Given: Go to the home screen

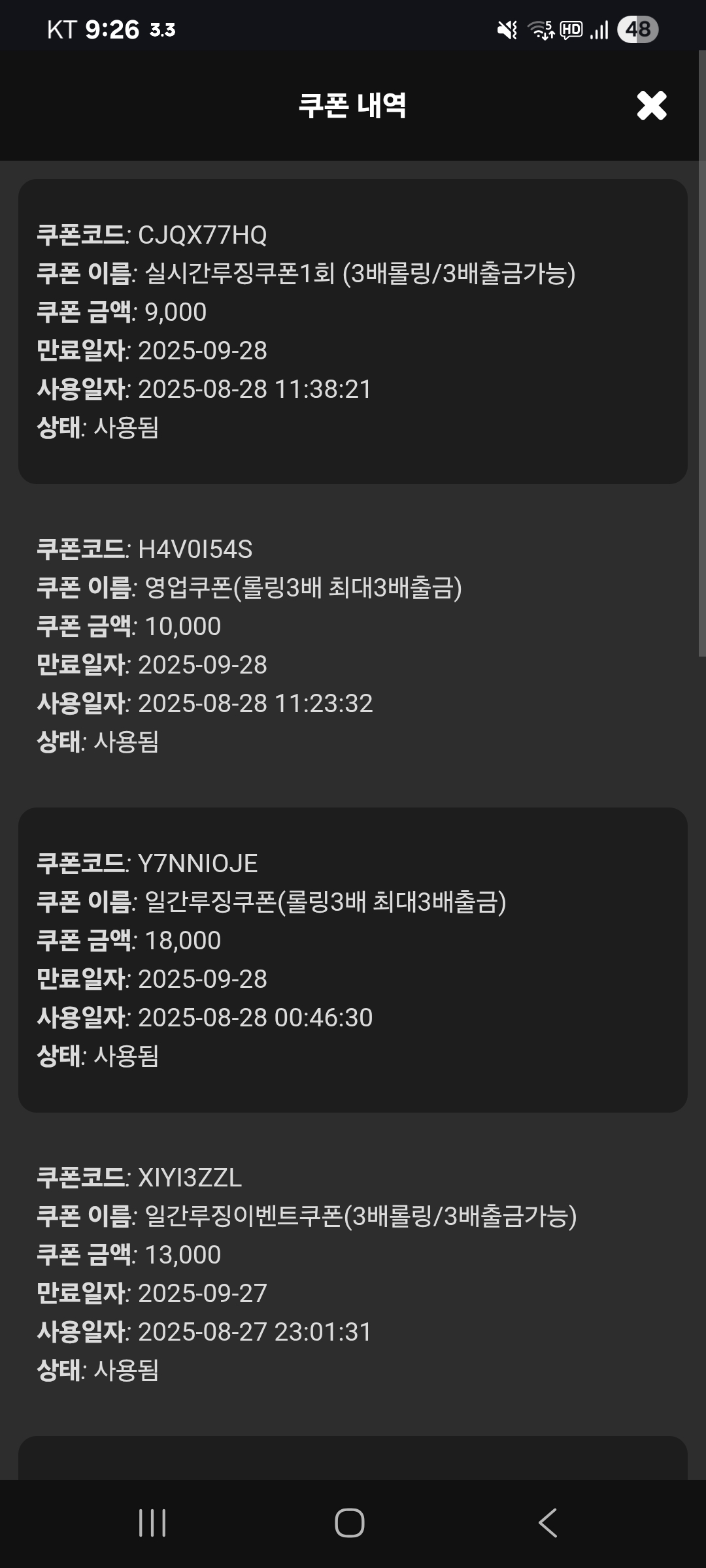Looking at the screenshot, I should 350,1523.
